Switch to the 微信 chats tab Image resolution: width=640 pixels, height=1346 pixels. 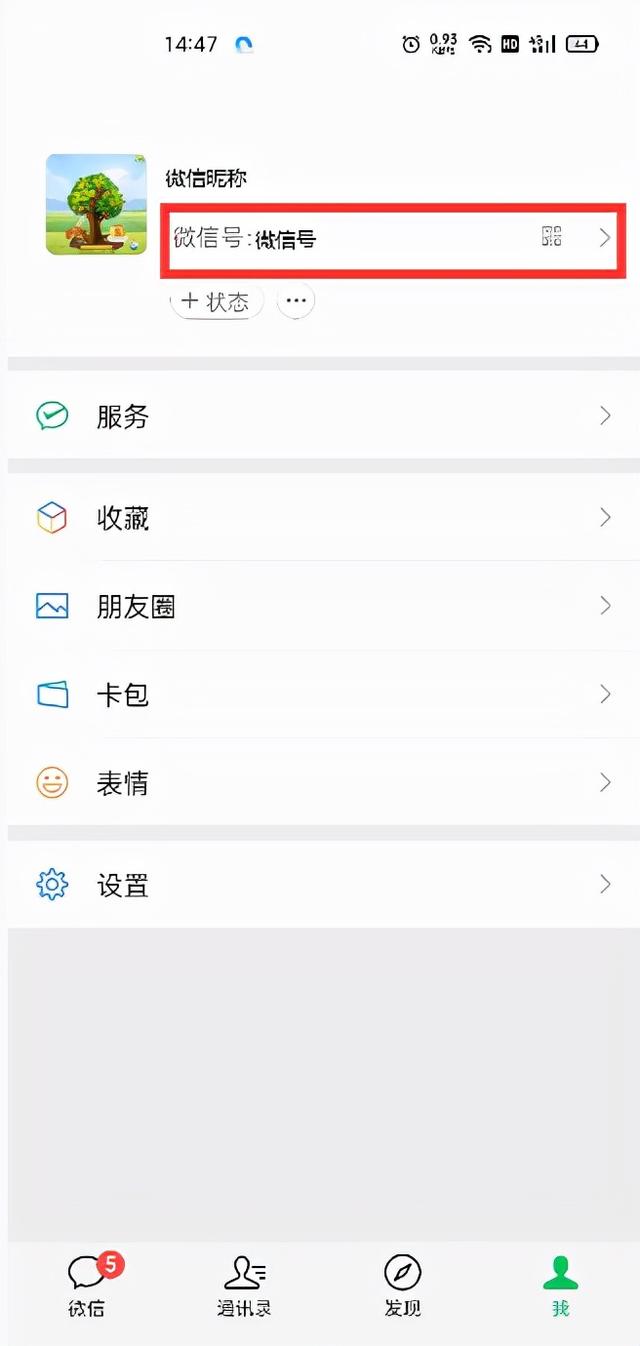(x=87, y=1285)
